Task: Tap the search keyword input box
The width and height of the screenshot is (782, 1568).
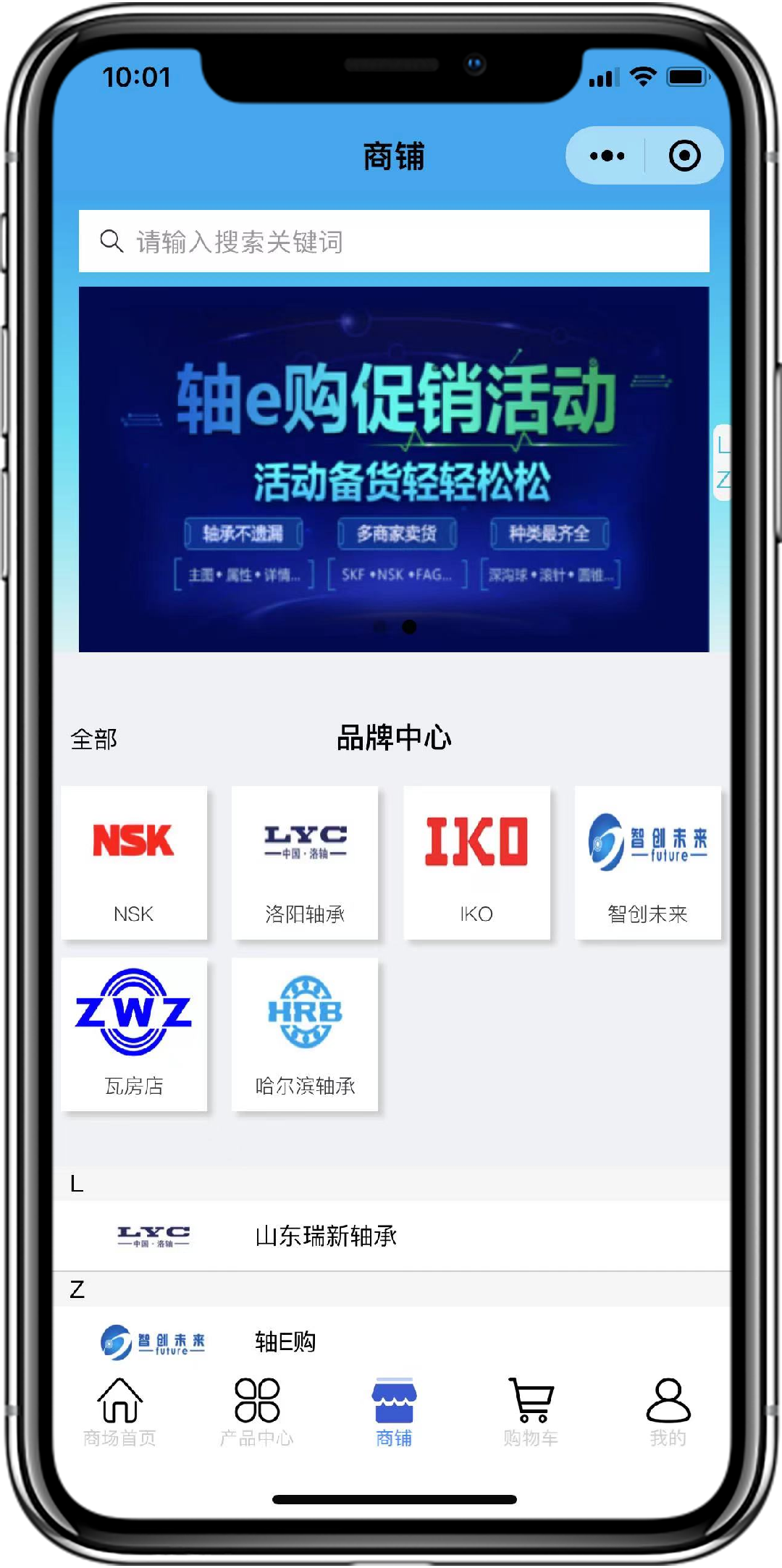Action: coord(394,241)
